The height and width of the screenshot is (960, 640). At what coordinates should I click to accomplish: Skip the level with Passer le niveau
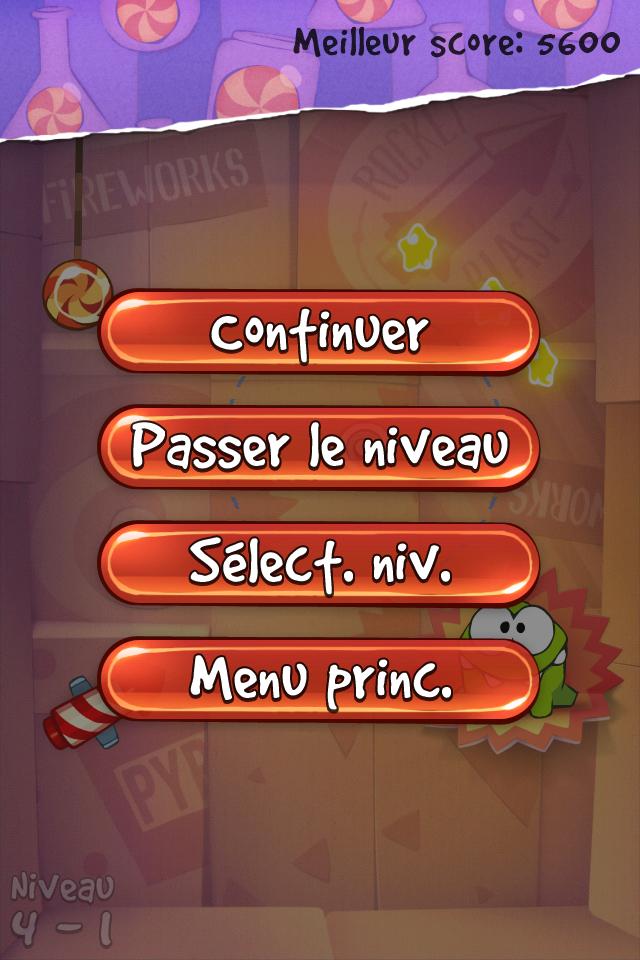tap(319, 448)
